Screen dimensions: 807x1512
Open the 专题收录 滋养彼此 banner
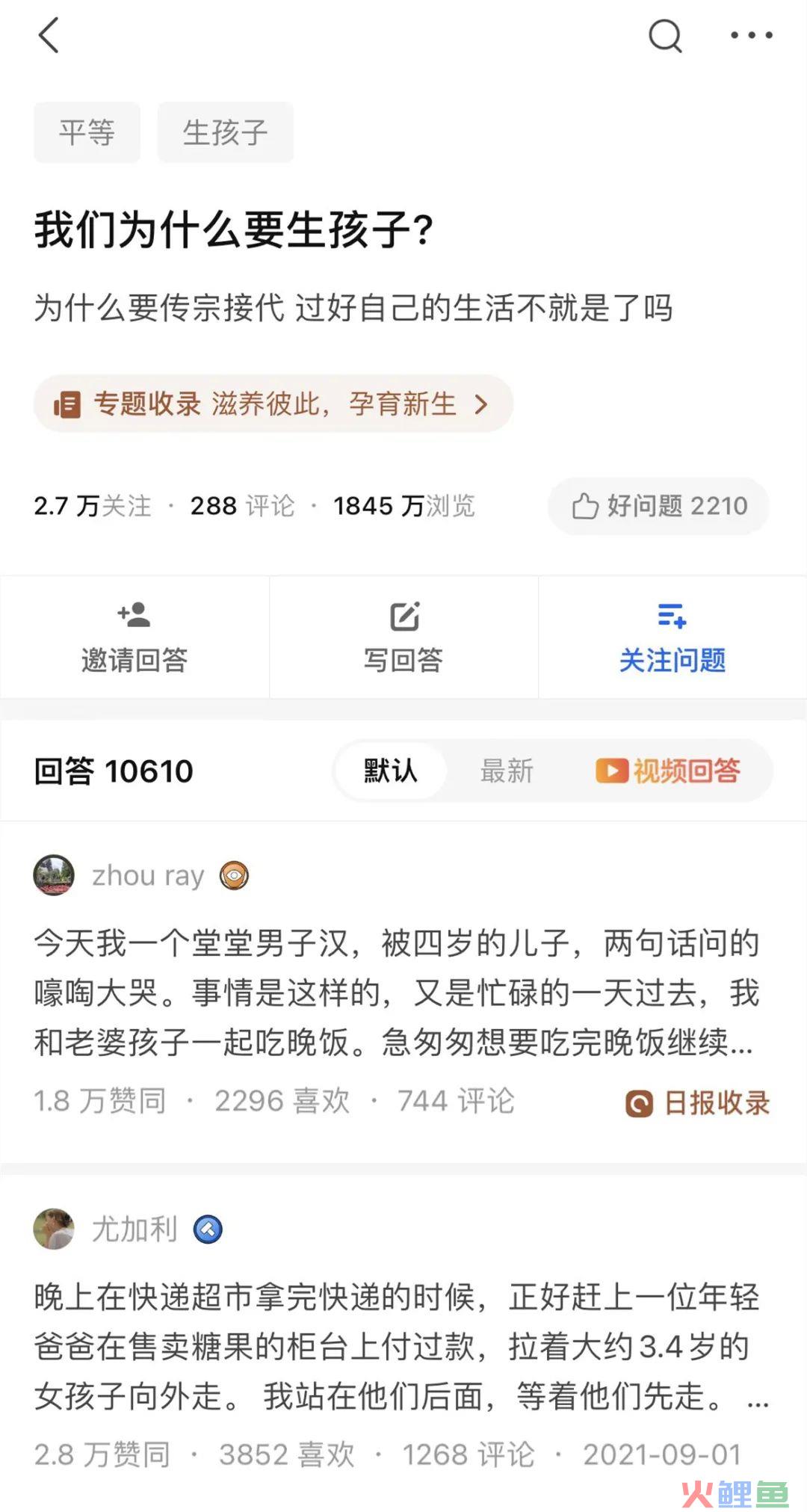(x=273, y=404)
